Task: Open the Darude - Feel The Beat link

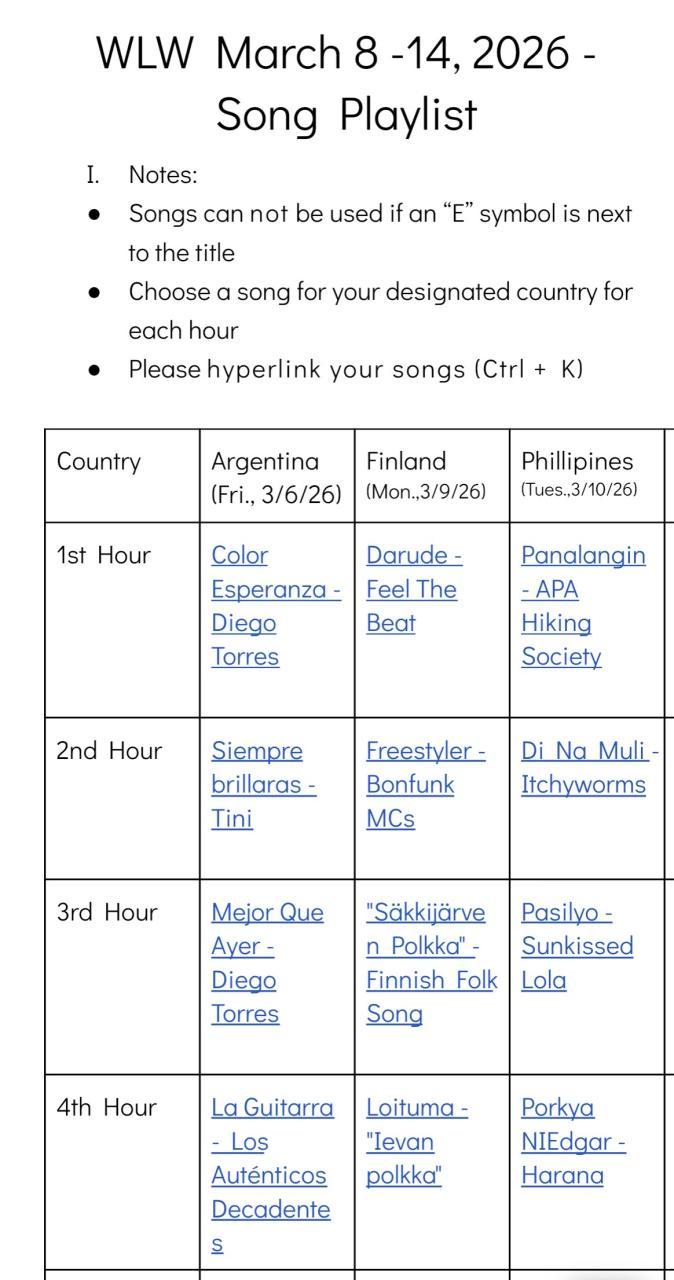Action: point(411,589)
